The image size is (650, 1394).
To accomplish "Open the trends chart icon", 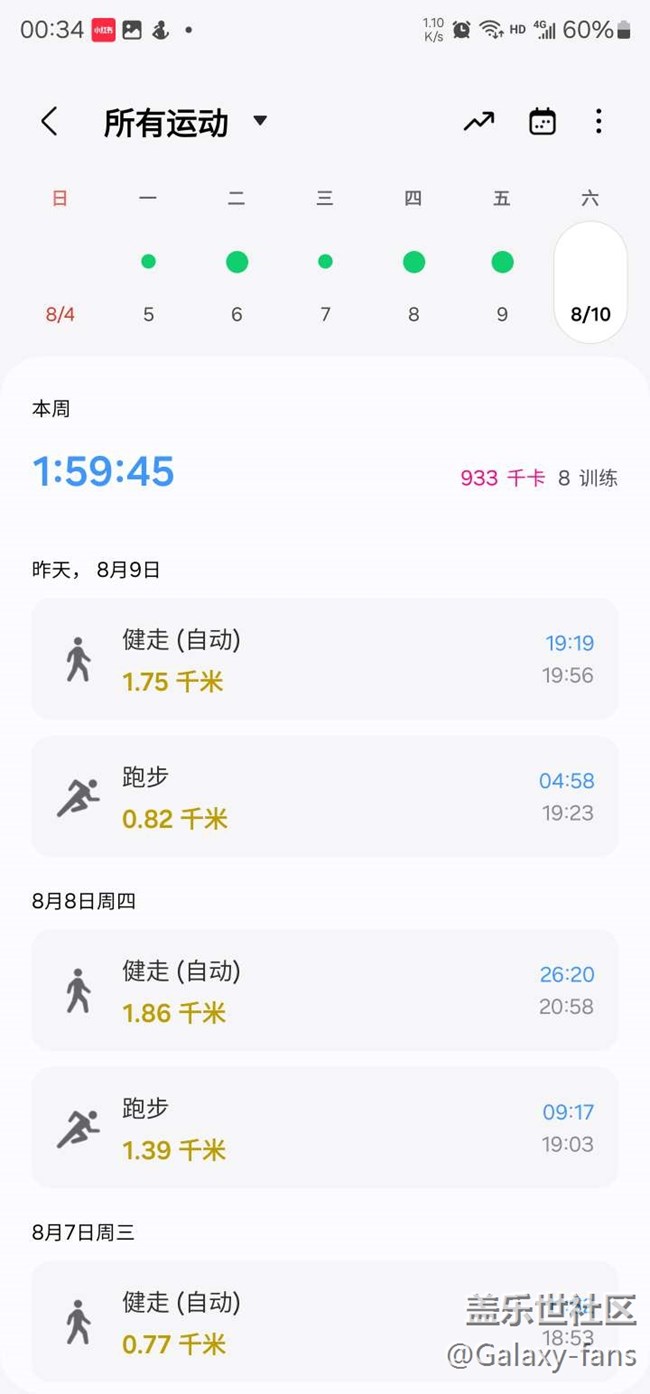I will (x=479, y=122).
